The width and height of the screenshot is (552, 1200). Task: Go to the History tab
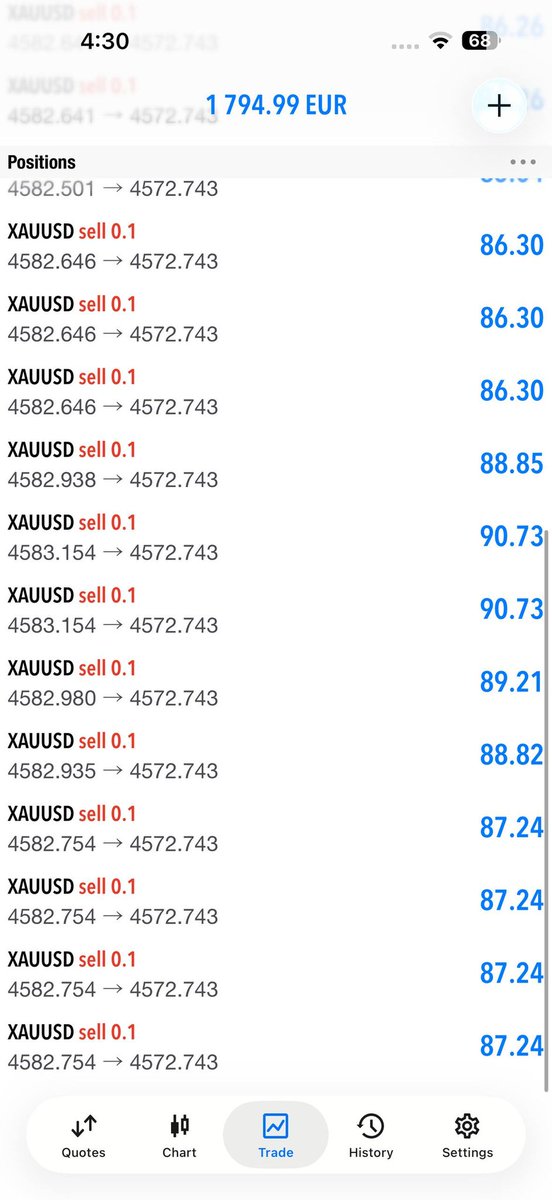point(371,1136)
